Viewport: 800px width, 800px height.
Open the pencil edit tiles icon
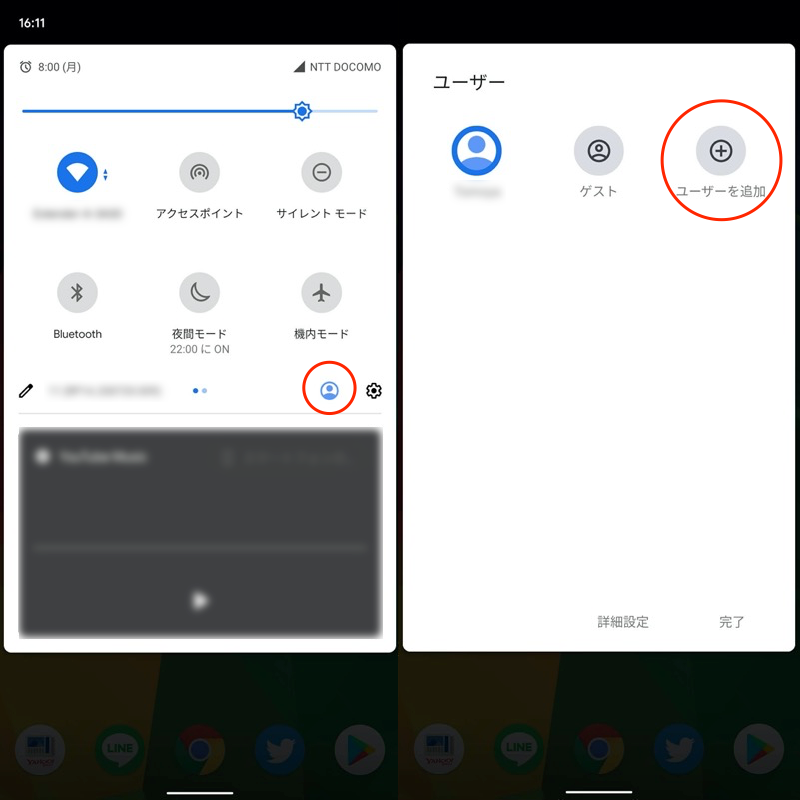(x=26, y=390)
